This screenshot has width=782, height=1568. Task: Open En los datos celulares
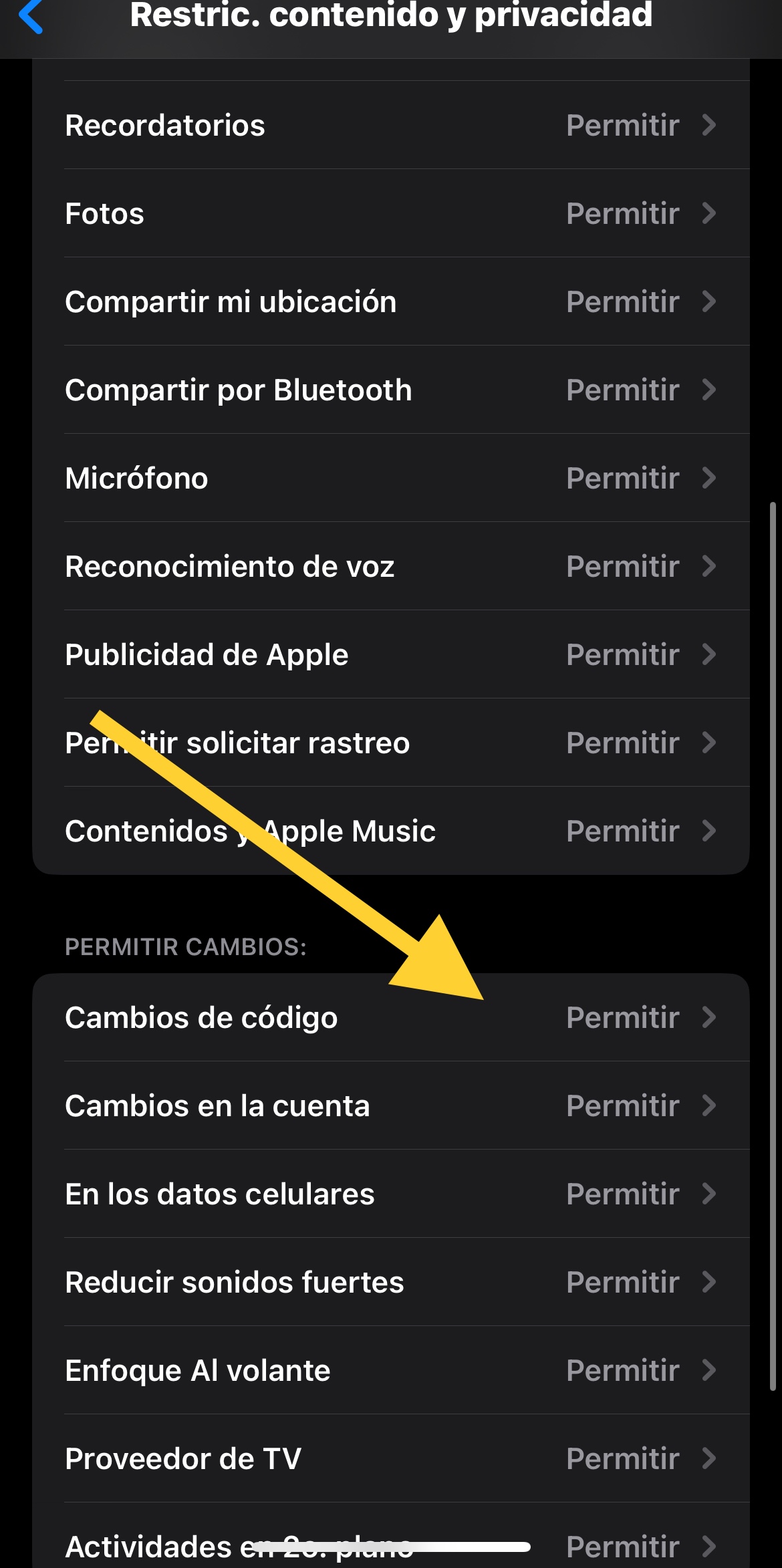[391, 1194]
